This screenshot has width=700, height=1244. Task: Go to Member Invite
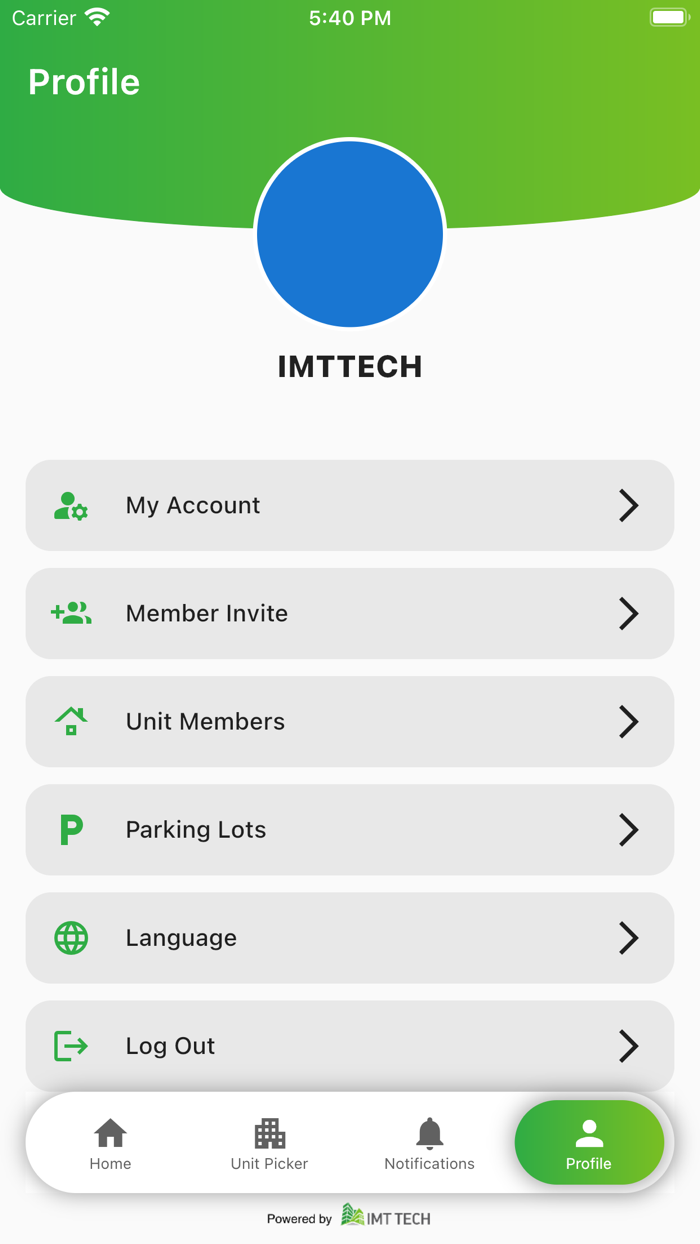349,613
